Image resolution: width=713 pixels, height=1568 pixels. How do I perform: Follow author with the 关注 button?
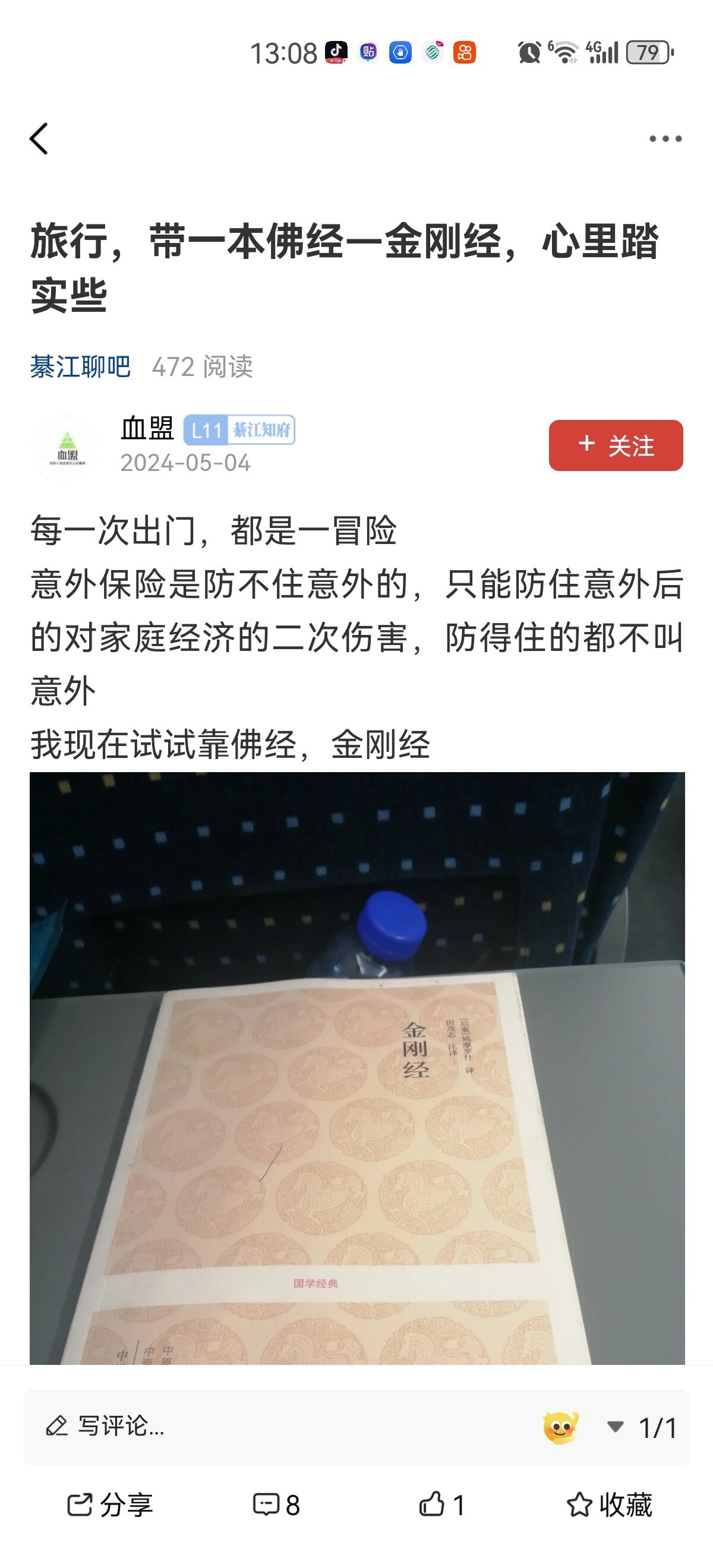616,445
